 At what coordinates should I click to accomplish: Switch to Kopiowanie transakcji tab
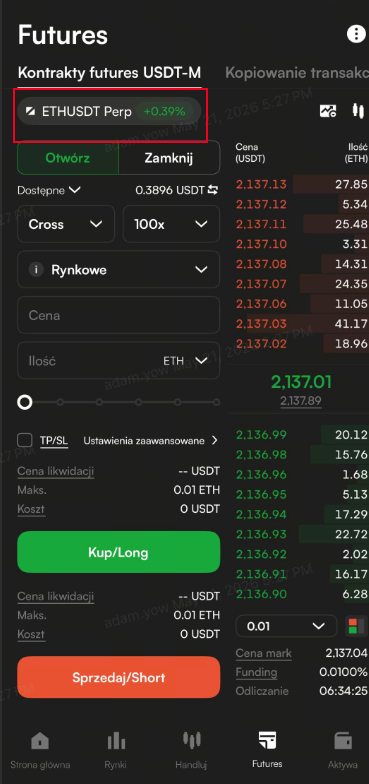(297, 73)
